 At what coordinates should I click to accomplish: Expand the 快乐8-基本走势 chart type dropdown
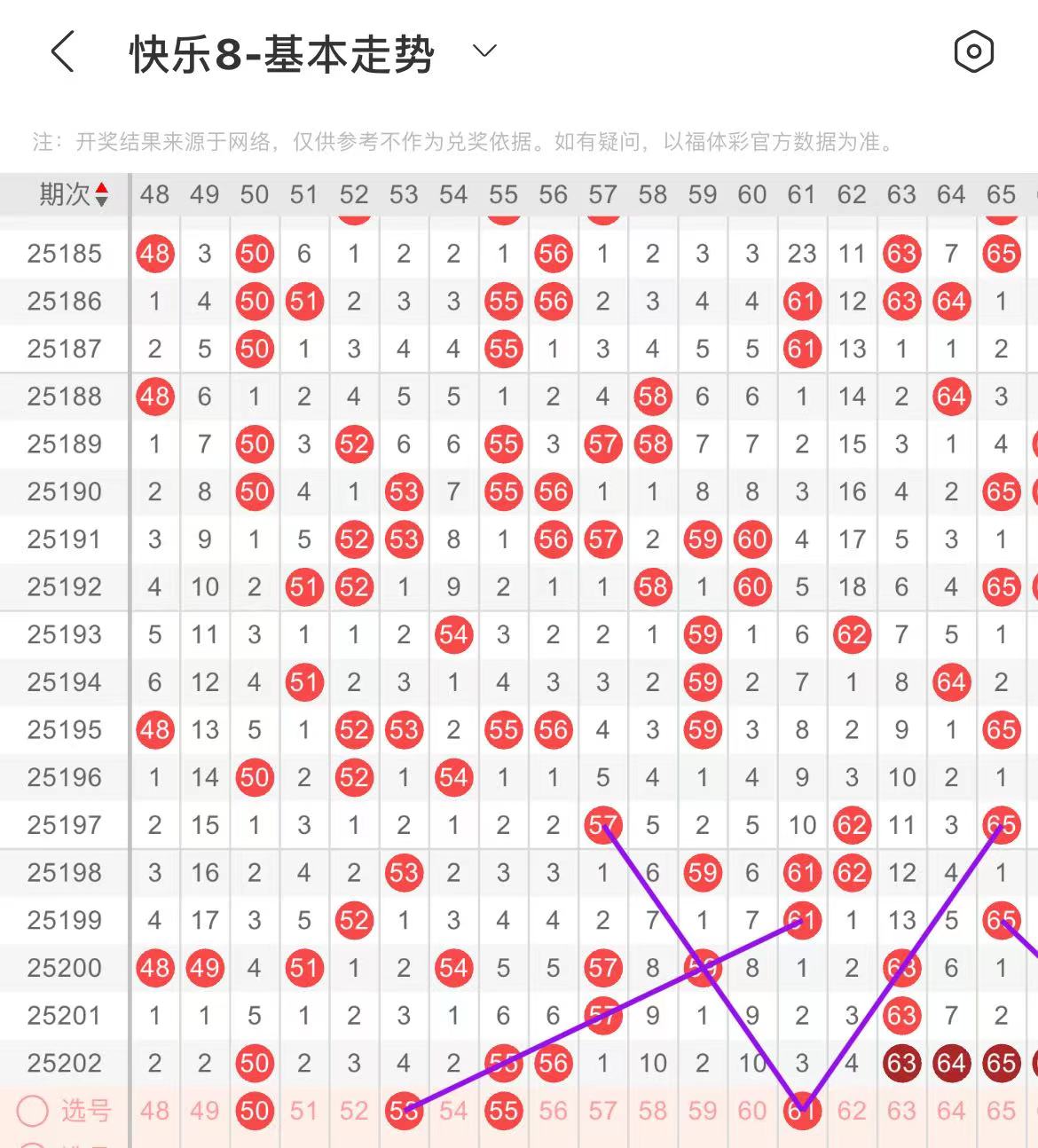(x=484, y=51)
